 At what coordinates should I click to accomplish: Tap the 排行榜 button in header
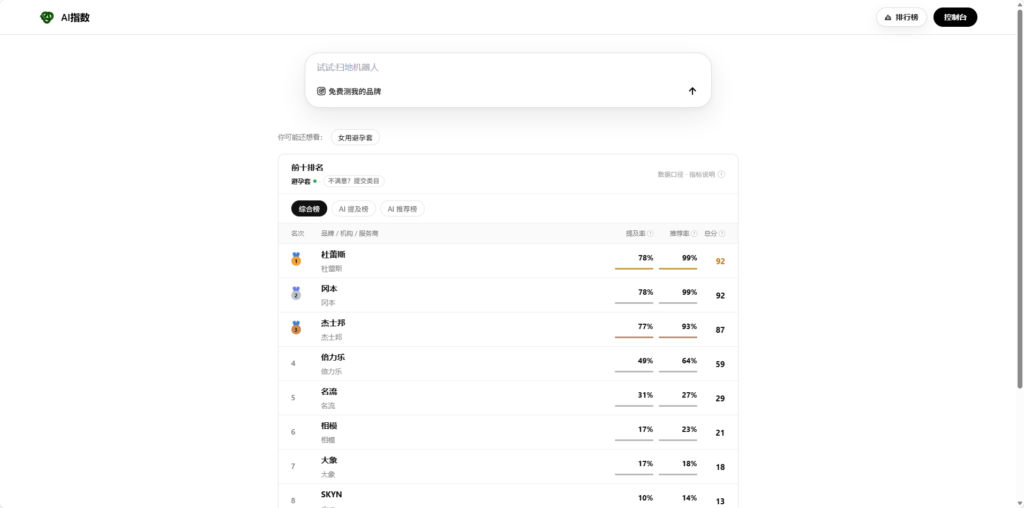[x=901, y=18]
